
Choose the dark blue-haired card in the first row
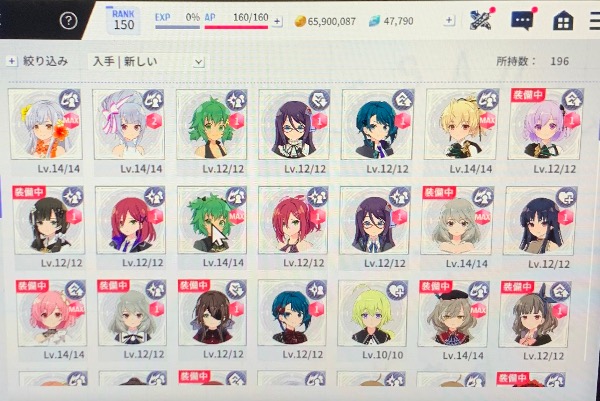(376, 126)
